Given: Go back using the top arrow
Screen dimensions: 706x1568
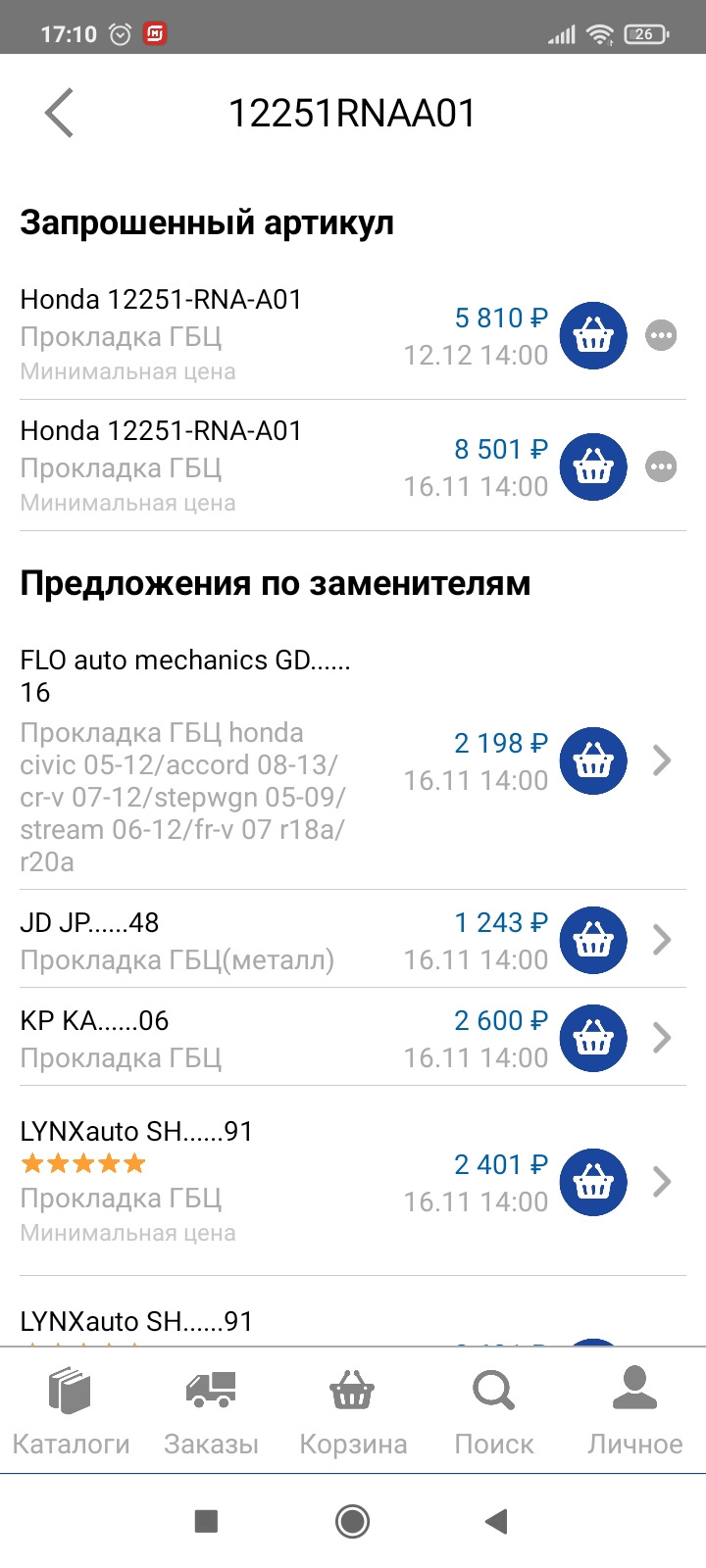Looking at the screenshot, I should [60, 113].
